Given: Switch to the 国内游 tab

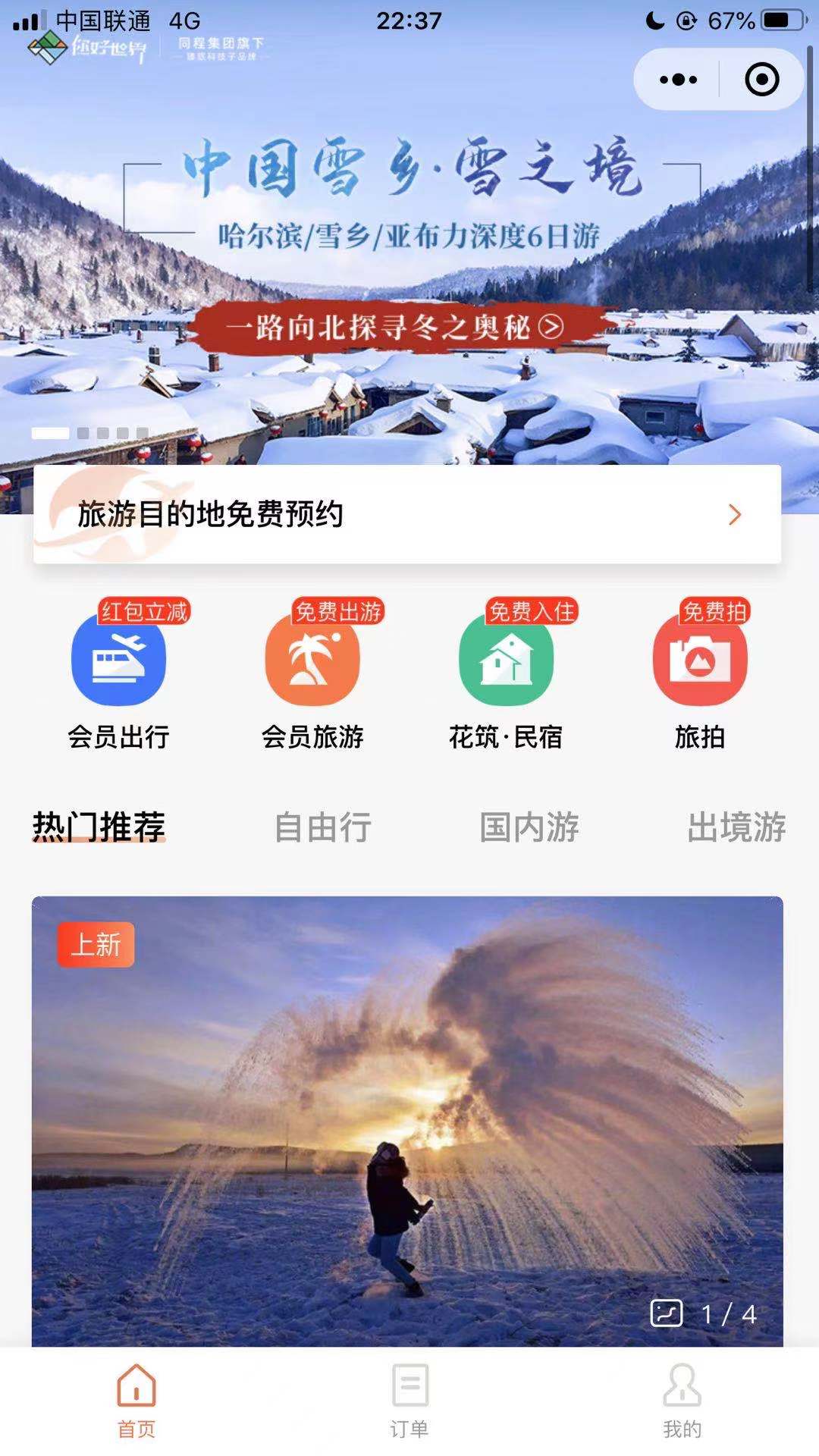Looking at the screenshot, I should click(529, 827).
